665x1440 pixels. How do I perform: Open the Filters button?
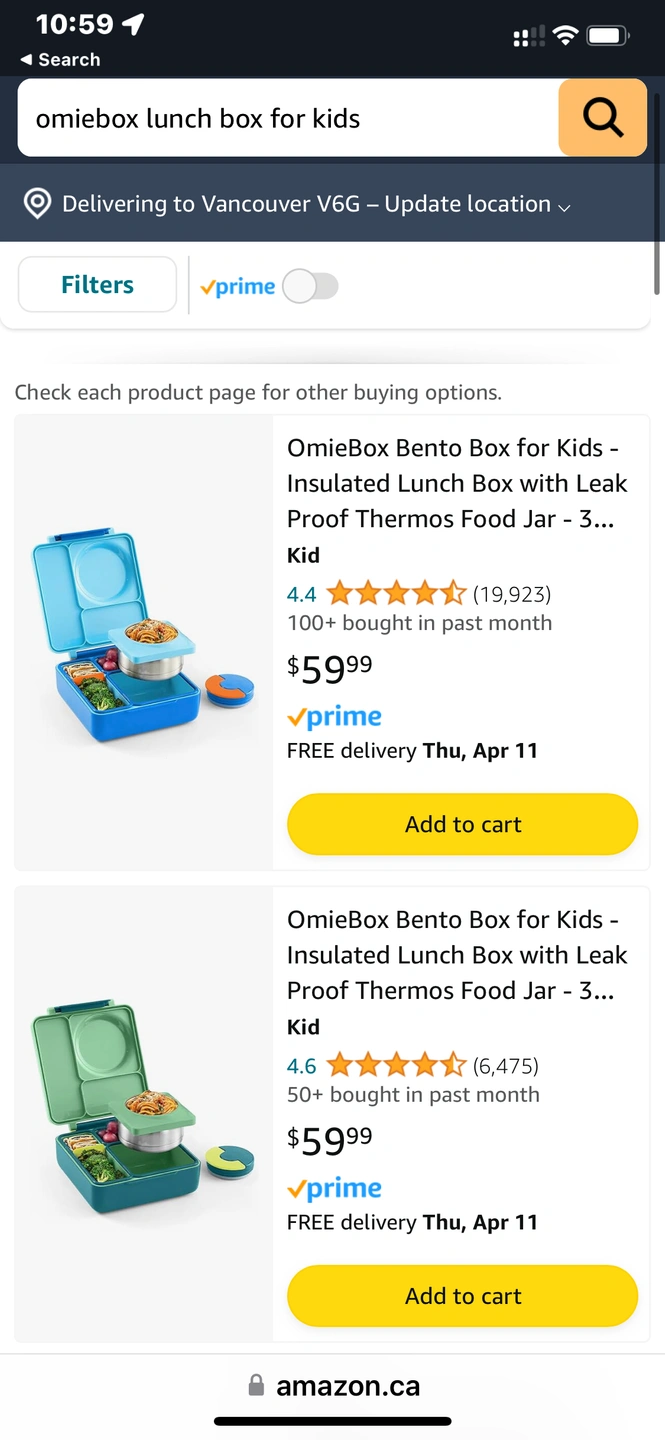coord(97,285)
